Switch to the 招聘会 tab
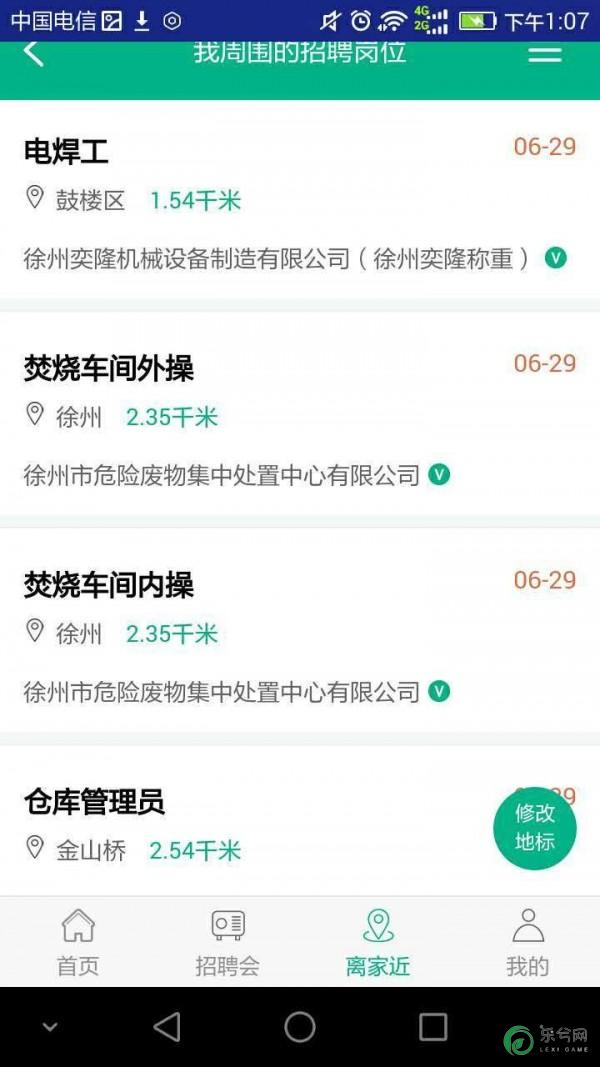Screen dimensions: 600x1067 228,942
